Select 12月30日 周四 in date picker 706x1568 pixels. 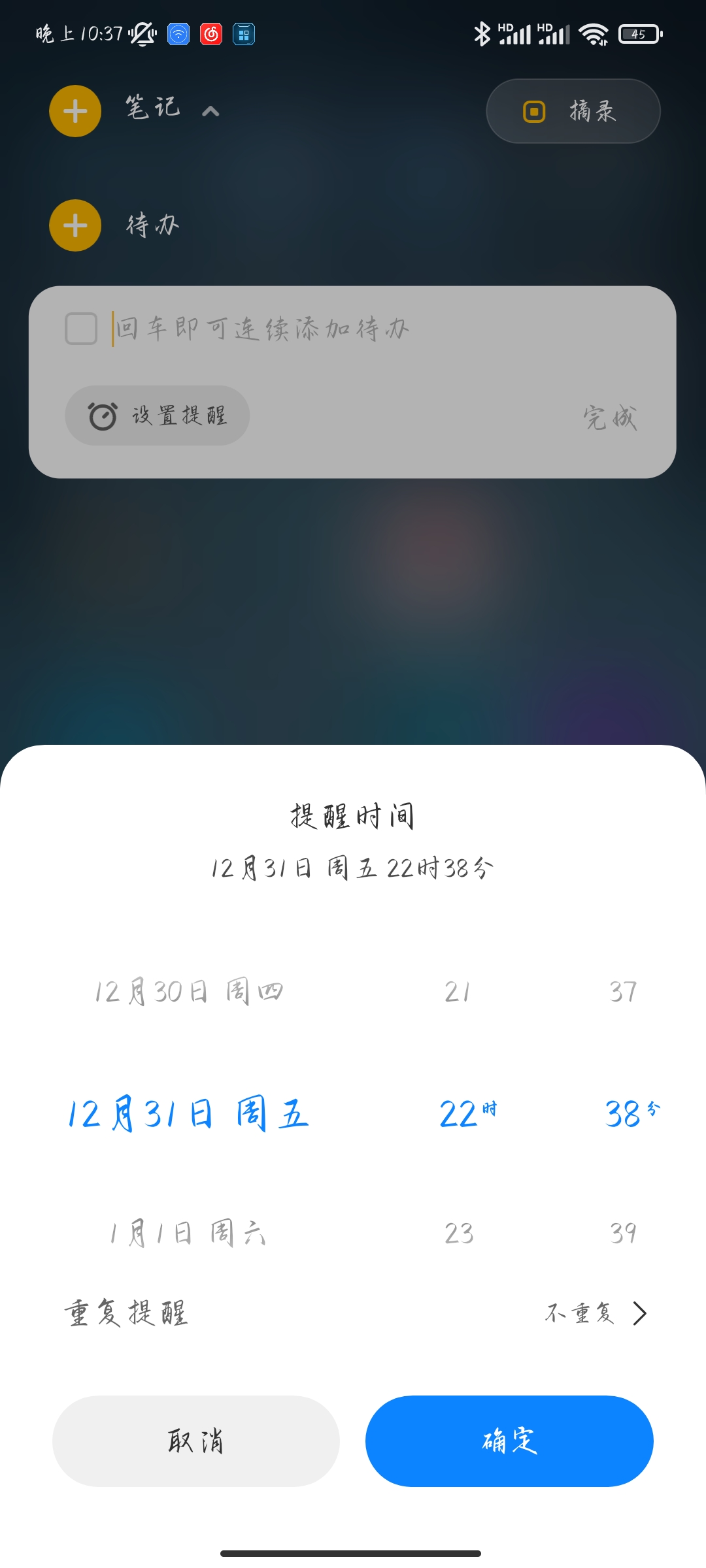tap(189, 992)
